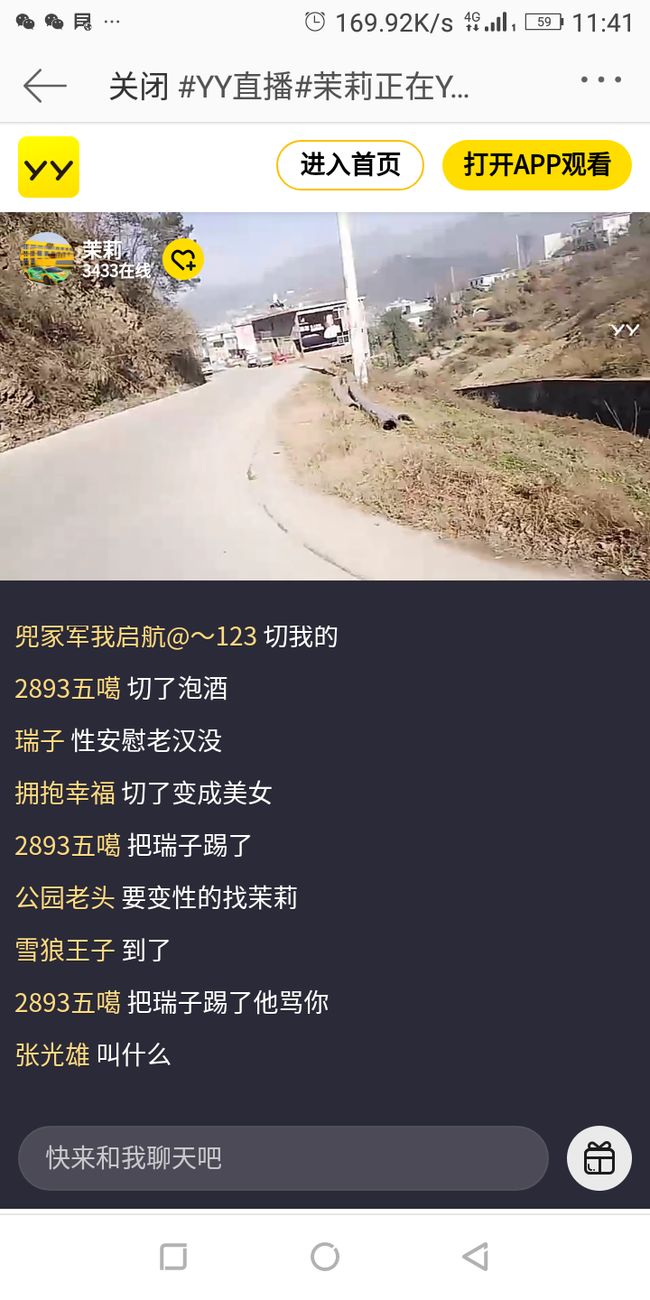Open the system recent apps button
The width and height of the screenshot is (650, 1300).
174,1257
